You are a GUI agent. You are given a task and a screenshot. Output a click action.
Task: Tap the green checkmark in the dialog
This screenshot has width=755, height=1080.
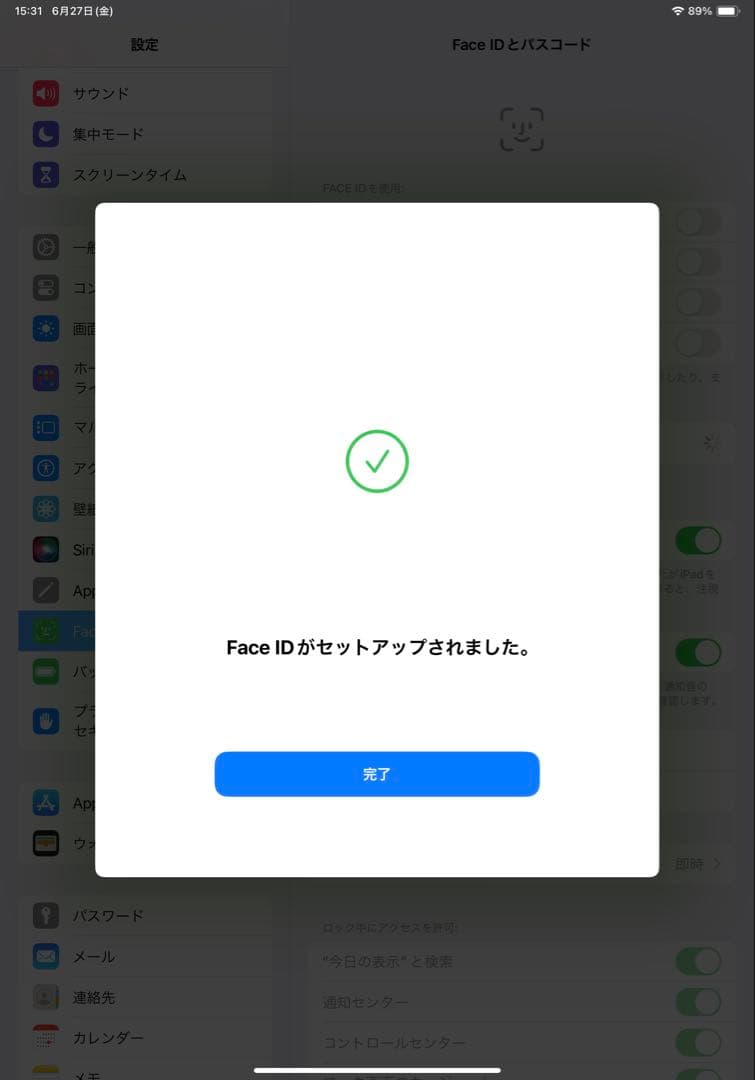pos(377,460)
